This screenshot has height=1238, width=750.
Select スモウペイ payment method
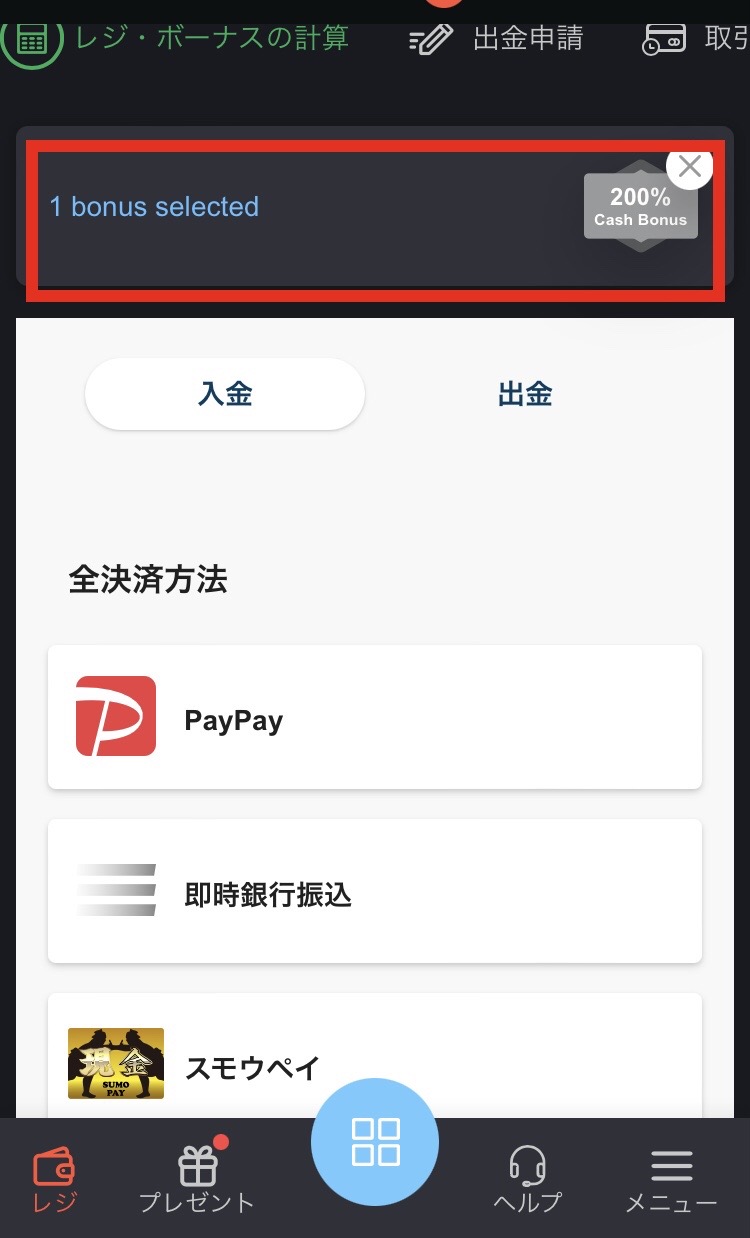[x=375, y=1062]
